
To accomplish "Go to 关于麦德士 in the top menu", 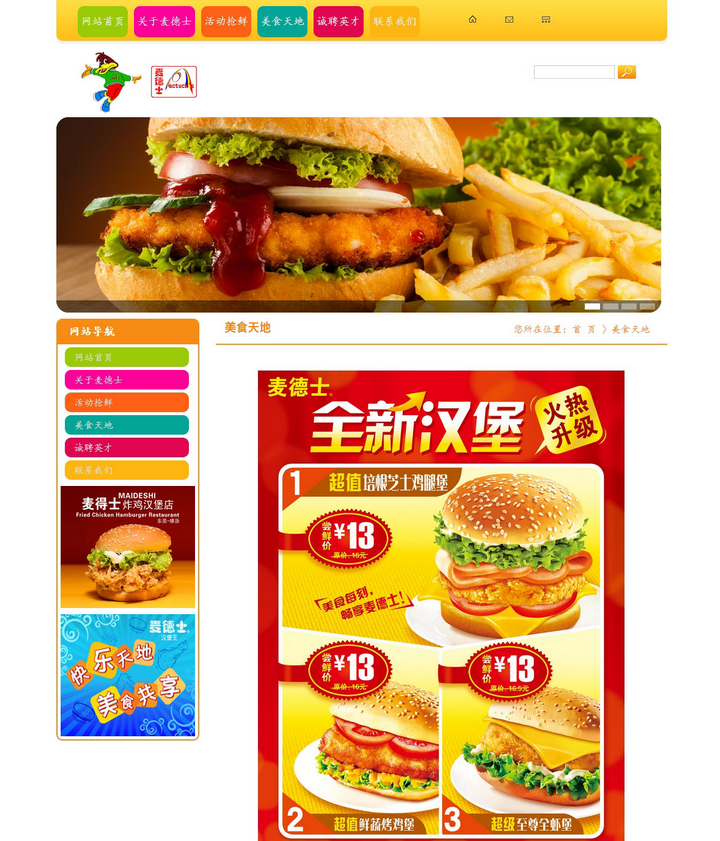I will (164, 21).
